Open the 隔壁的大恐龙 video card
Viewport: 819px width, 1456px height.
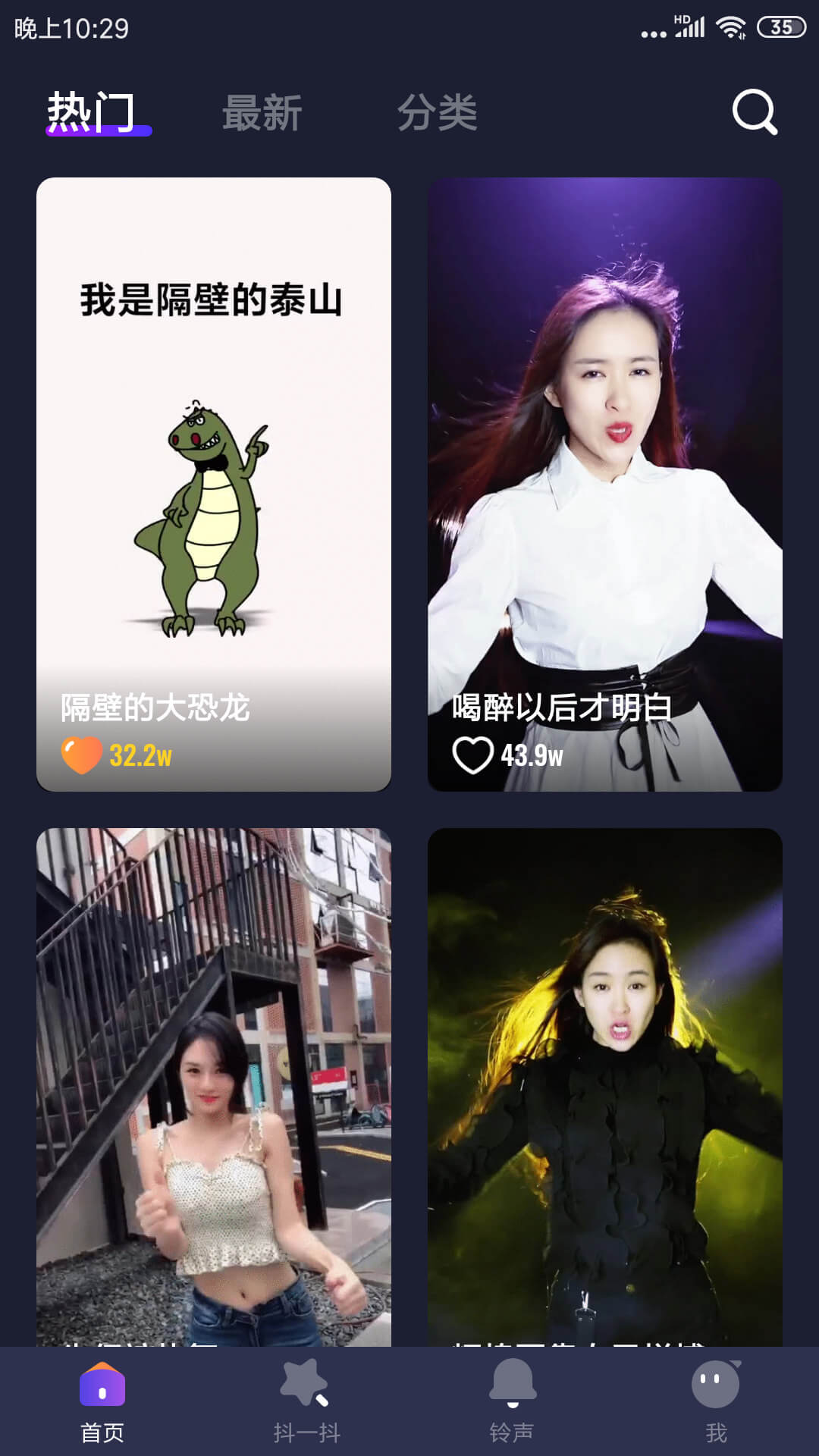[x=214, y=485]
